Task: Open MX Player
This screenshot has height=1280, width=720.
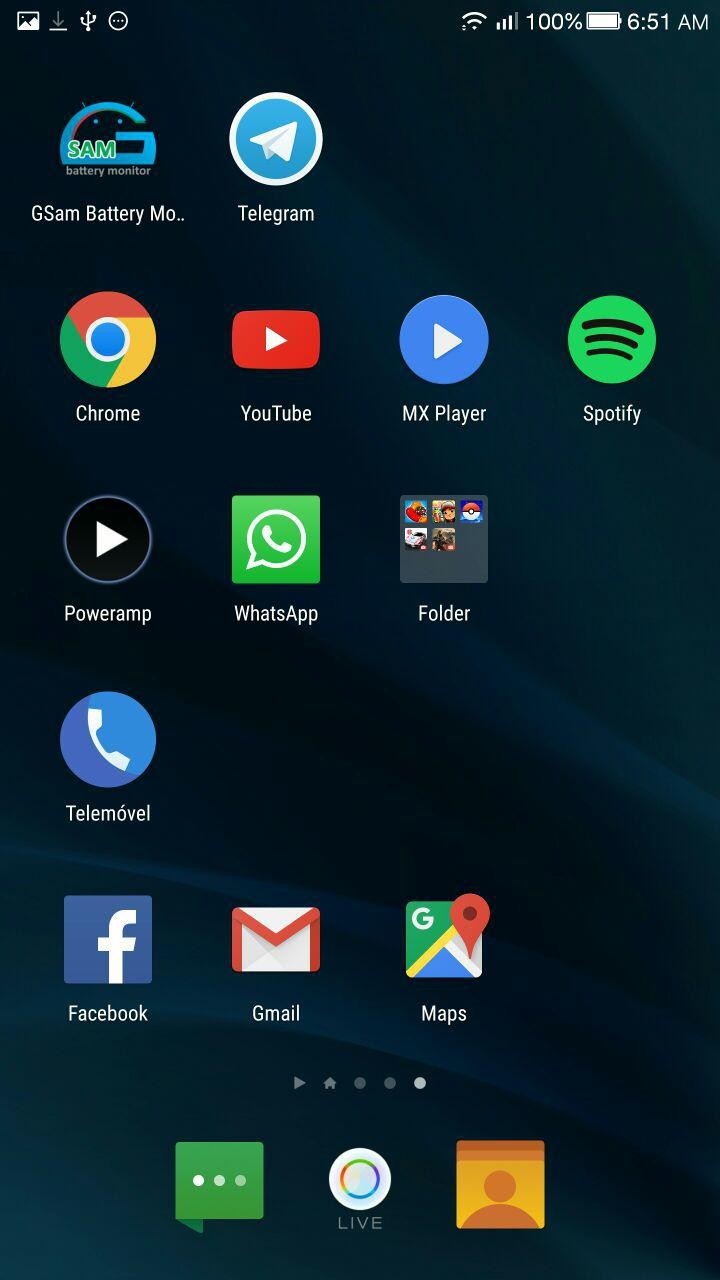Action: [x=444, y=340]
